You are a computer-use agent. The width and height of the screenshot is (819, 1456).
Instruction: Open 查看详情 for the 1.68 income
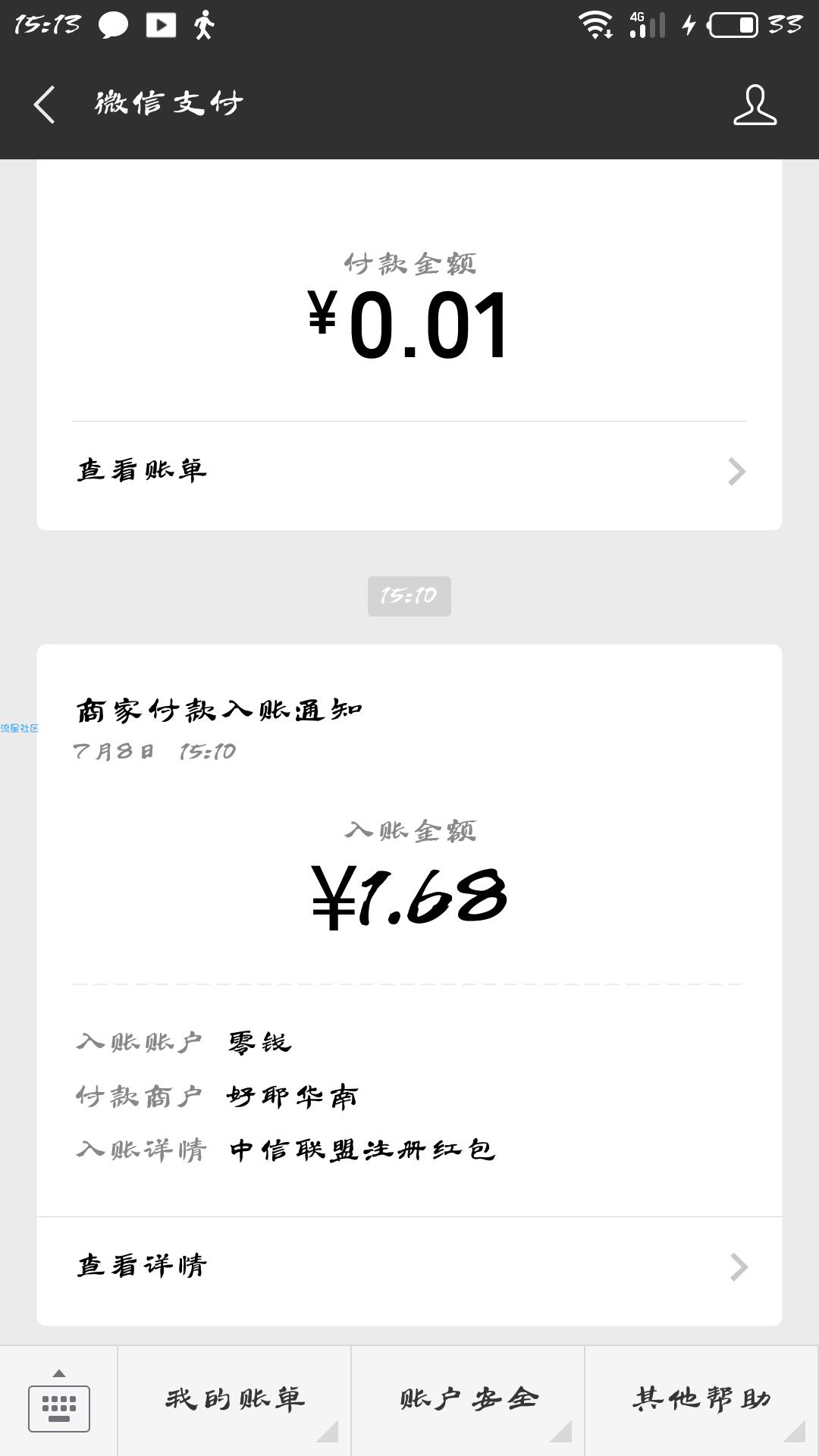409,1266
